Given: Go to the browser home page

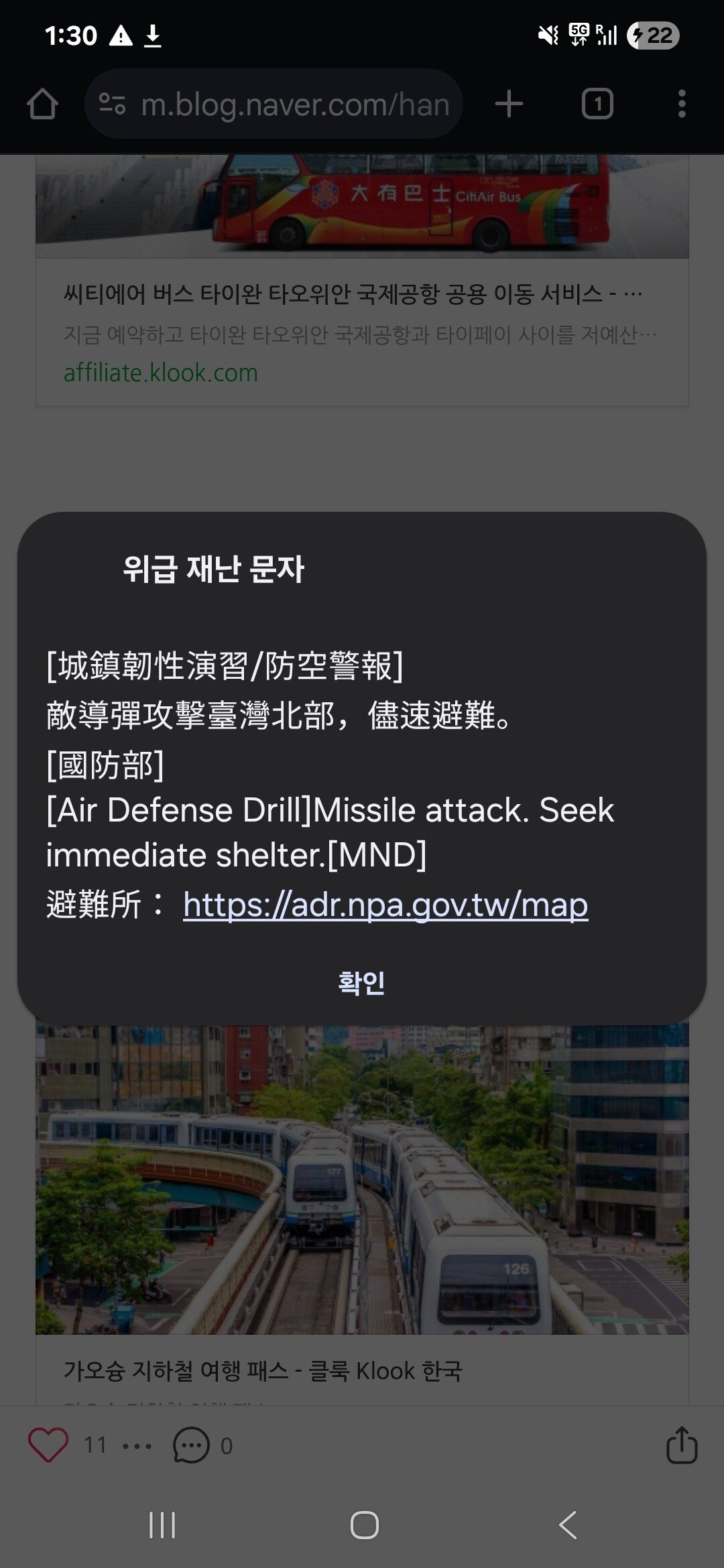Looking at the screenshot, I should [42, 104].
